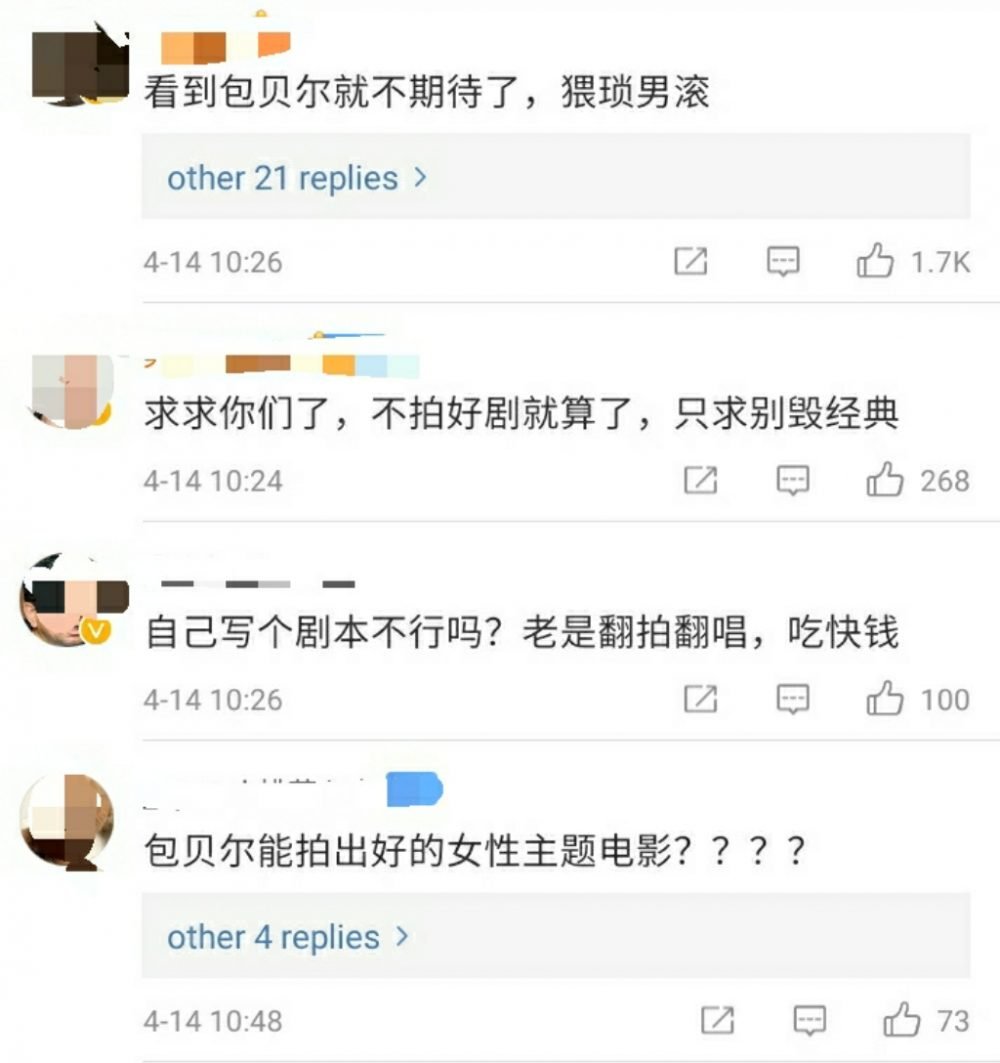Expand the other 4 replies link
The height and width of the screenshot is (1063, 1000).
(x=288, y=937)
